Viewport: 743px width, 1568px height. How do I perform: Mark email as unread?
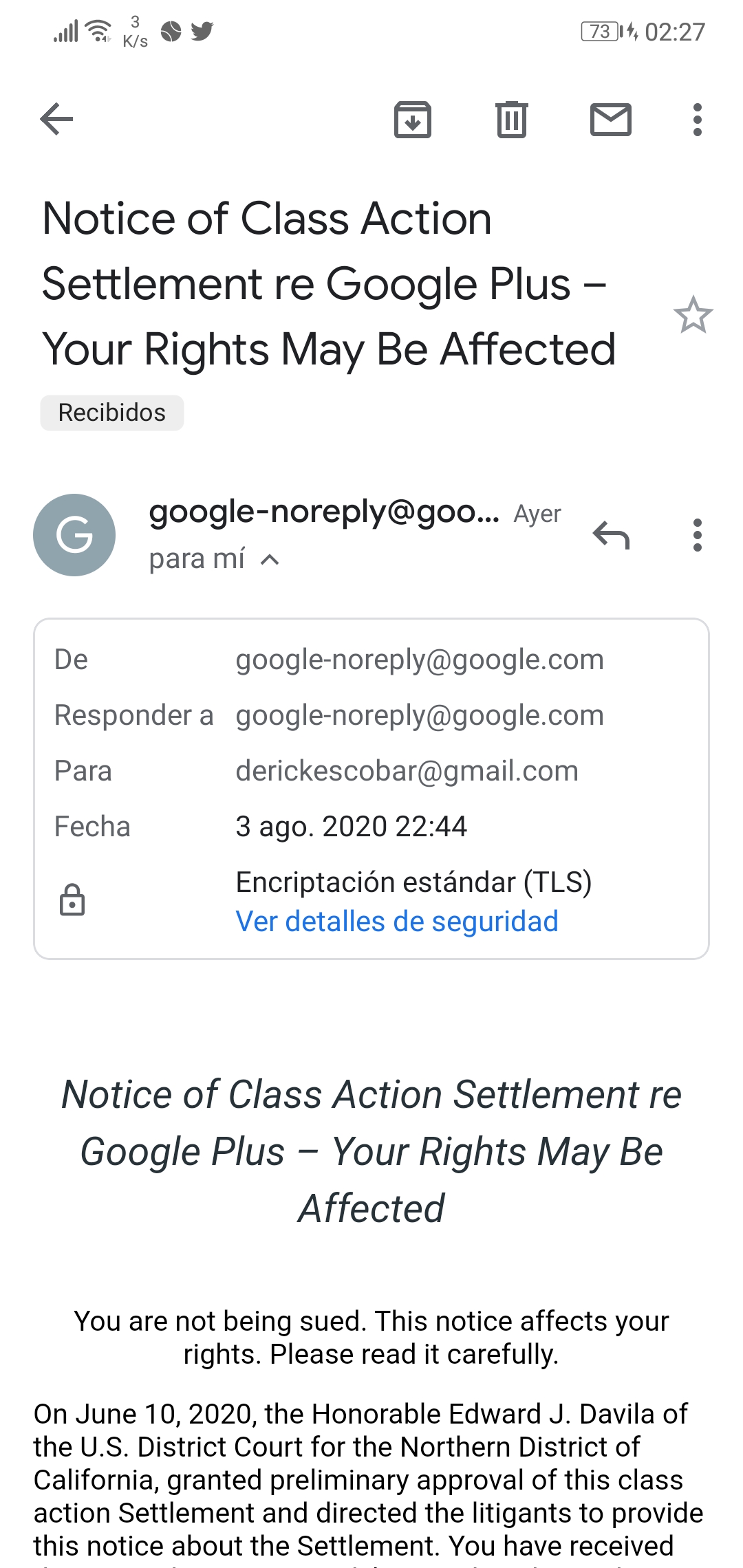tap(611, 120)
